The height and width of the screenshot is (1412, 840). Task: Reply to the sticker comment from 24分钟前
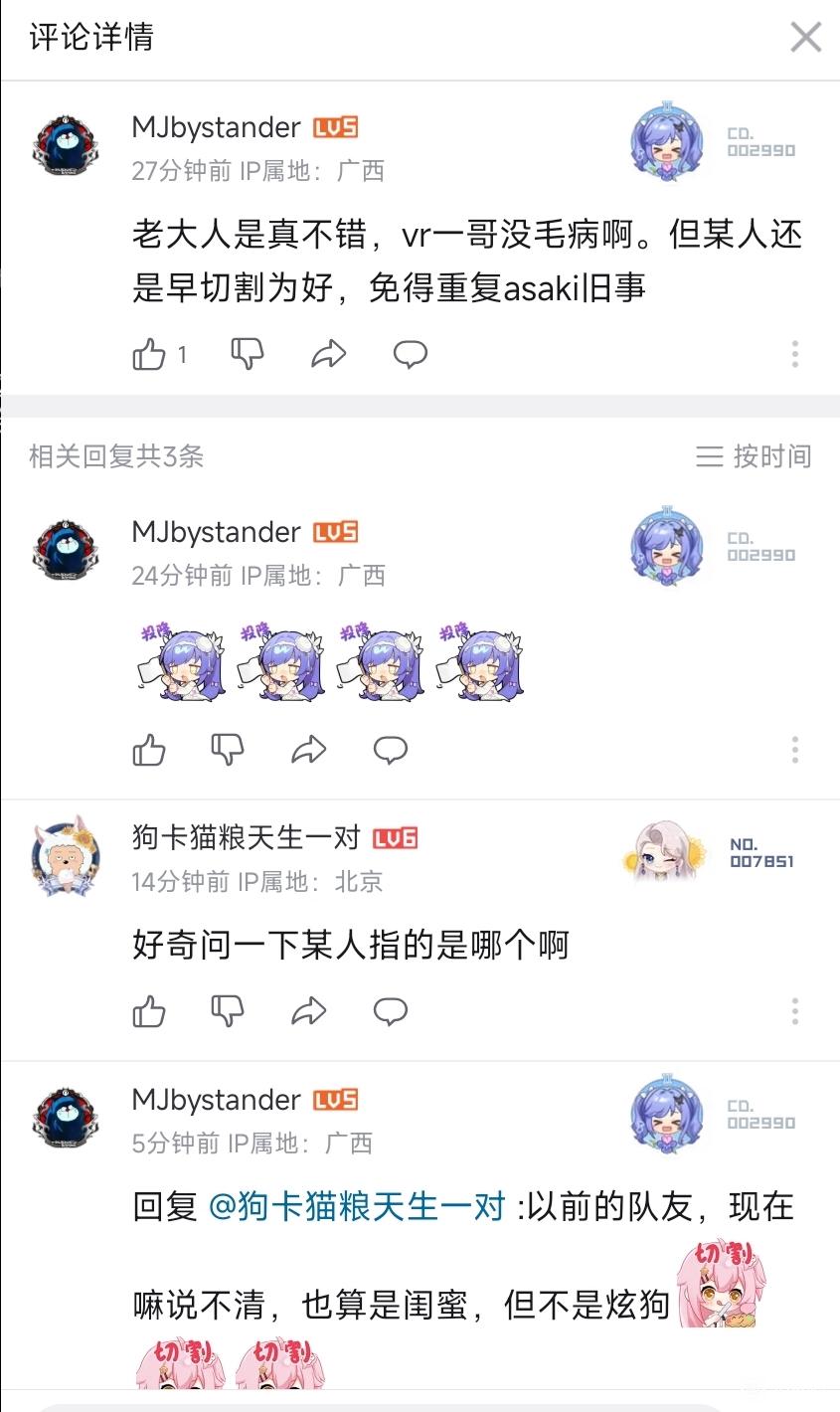[x=391, y=750]
